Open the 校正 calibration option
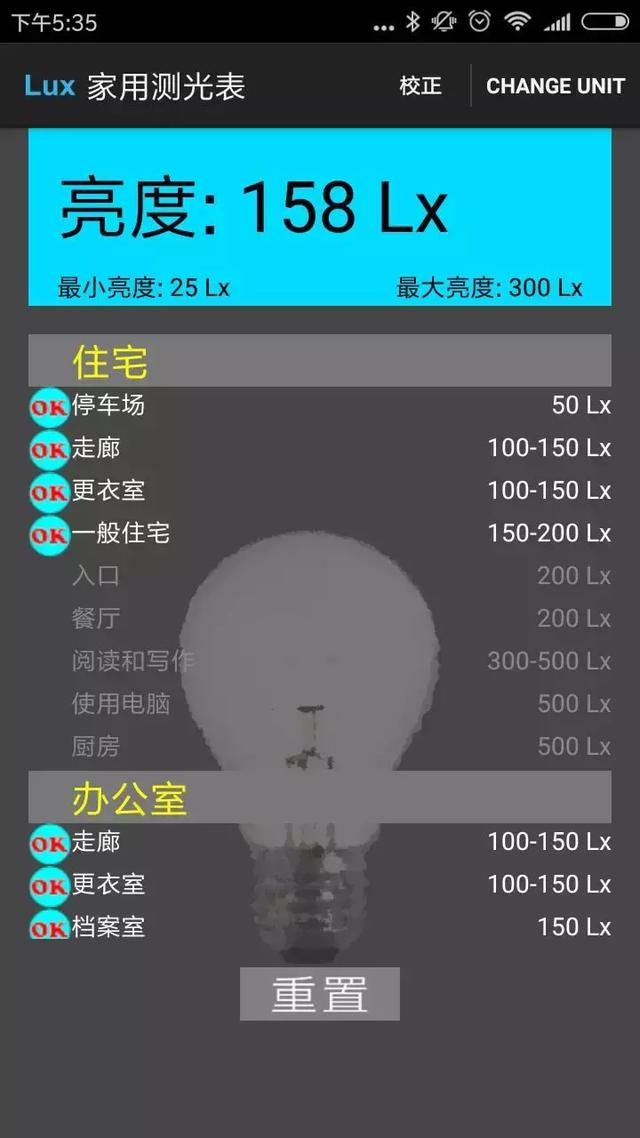The image size is (640, 1138). coord(420,86)
